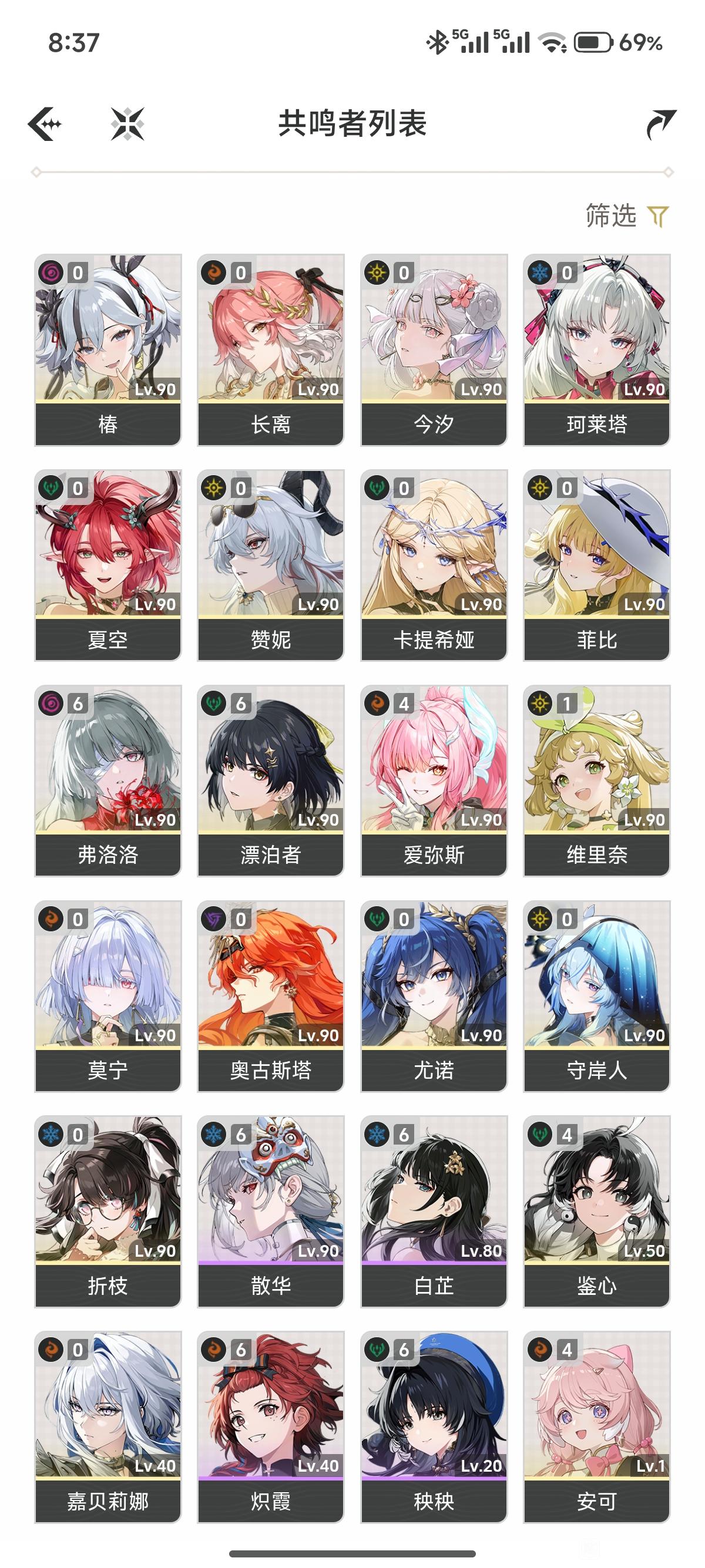Select the 守岸人 card
The width and height of the screenshot is (705, 1568).
[x=597, y=996]
